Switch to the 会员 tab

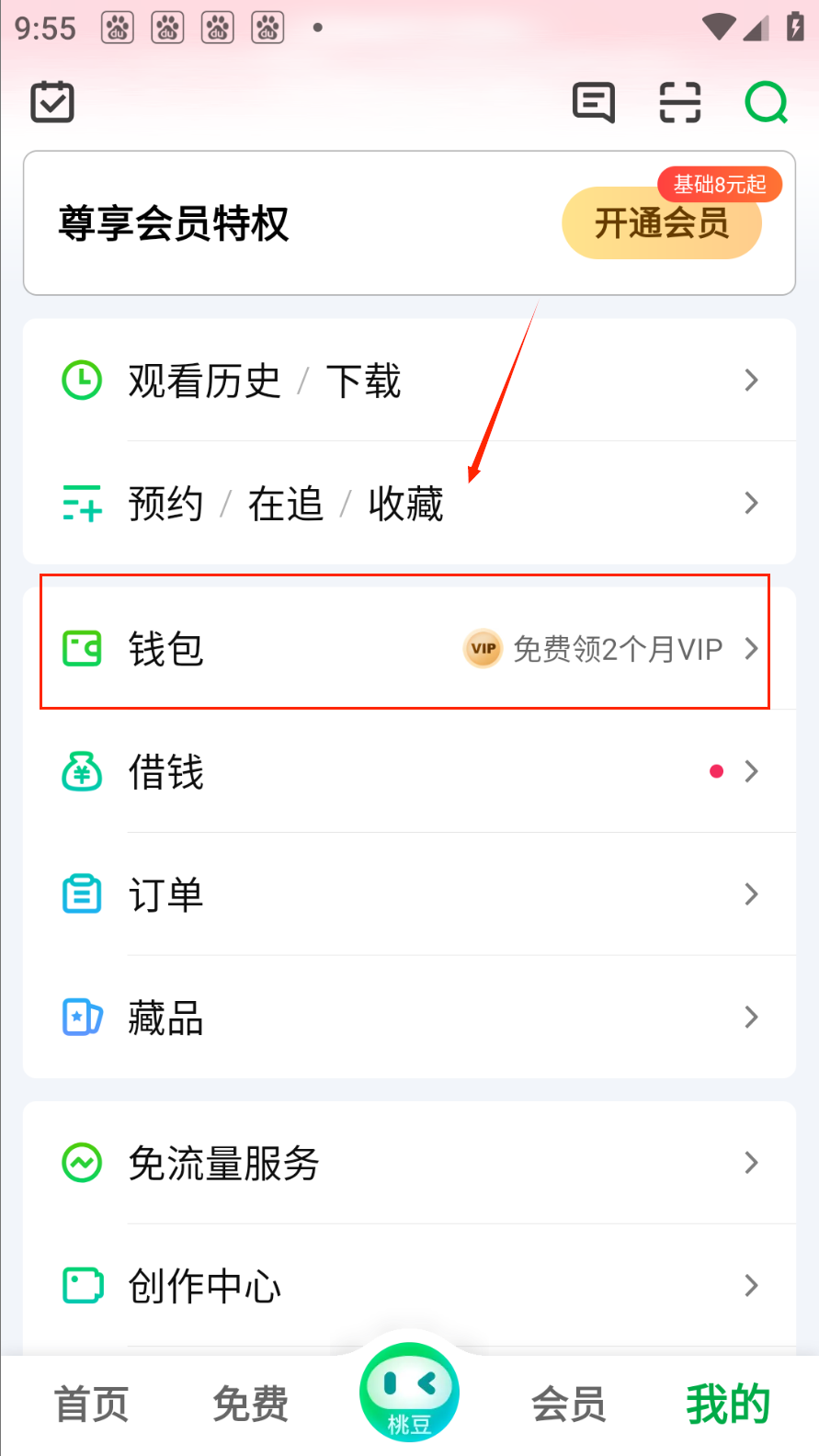pyautogui.click(x=568, y=1405)
